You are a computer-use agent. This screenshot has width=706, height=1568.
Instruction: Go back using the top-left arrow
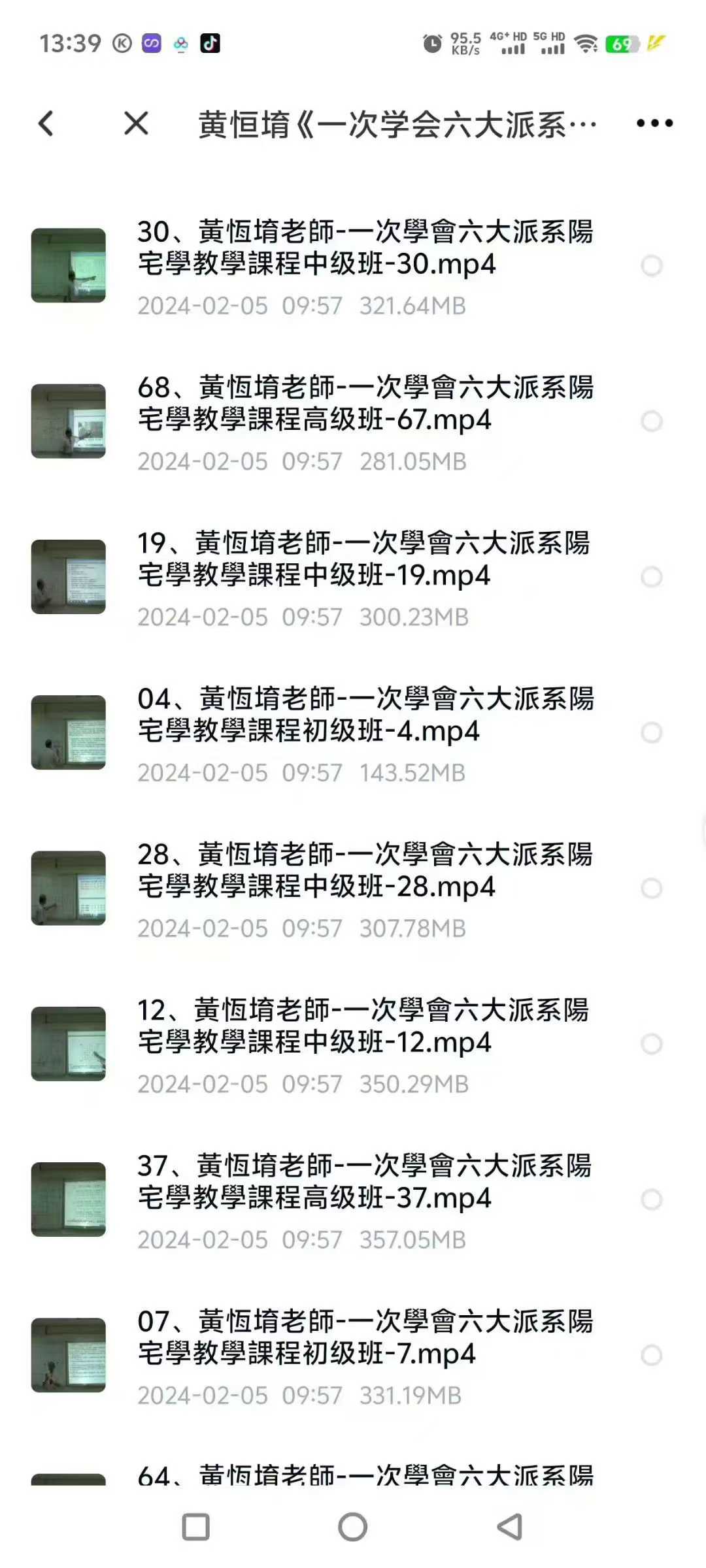[x=46, y=123]
